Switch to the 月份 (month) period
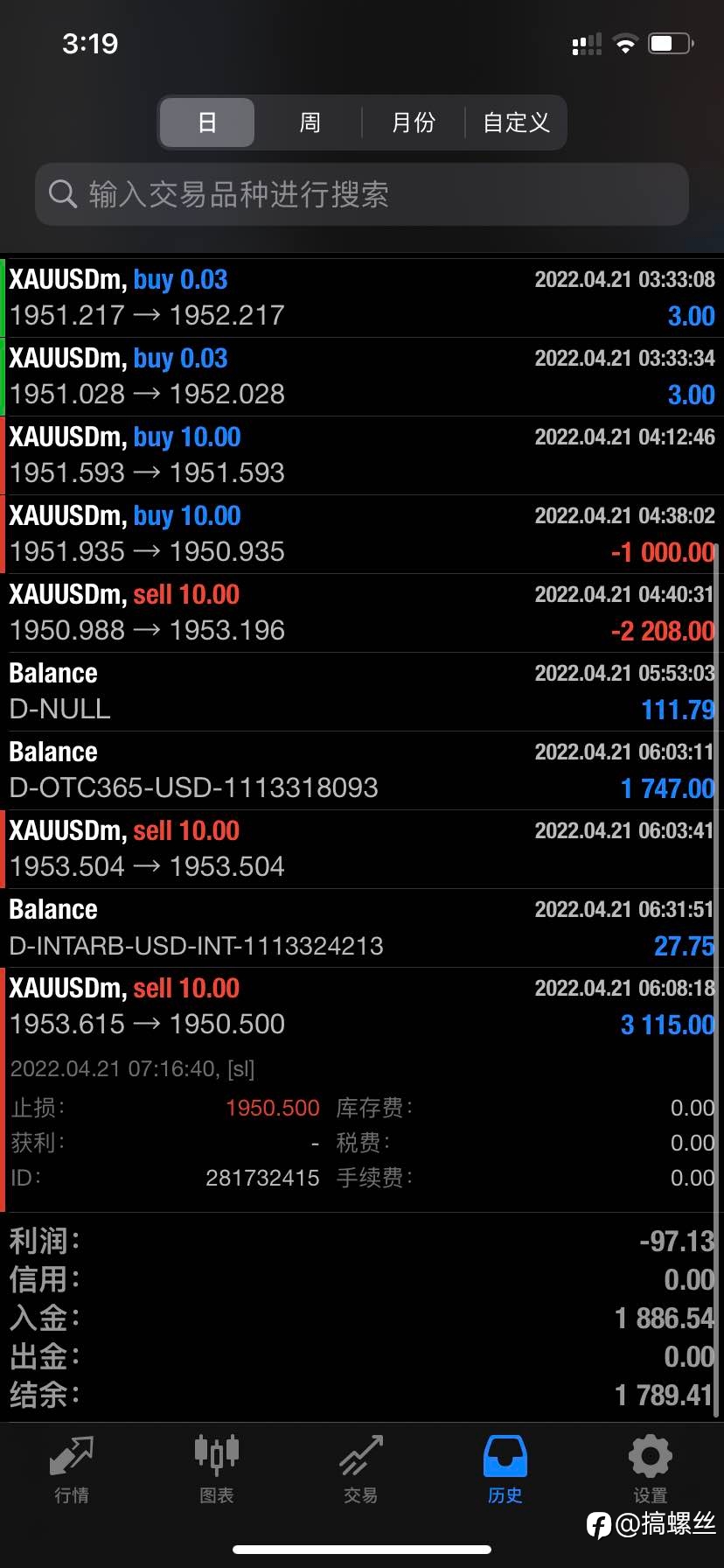 click(x=413, y=122)
